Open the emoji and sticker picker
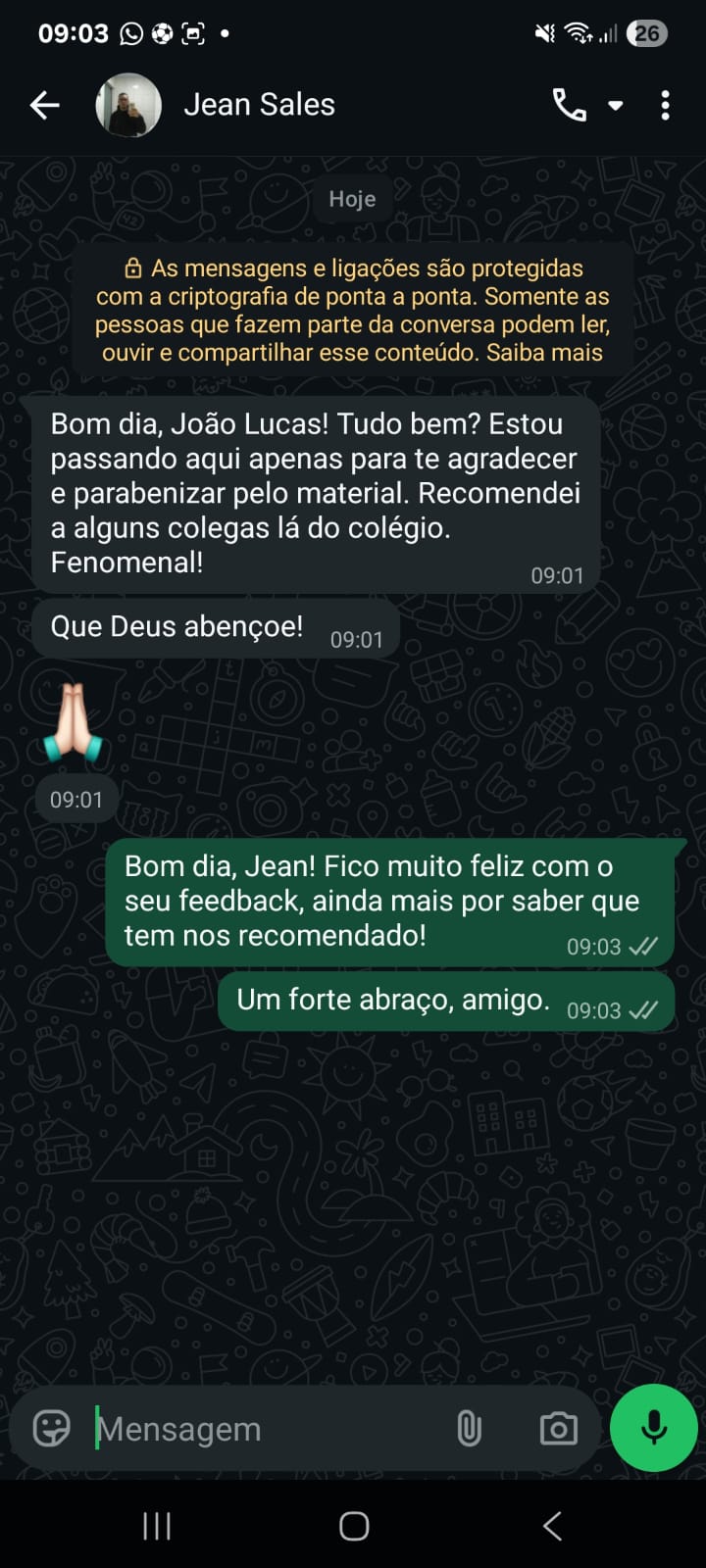Viewport: 706px width, 1568px height. click(51, 1429)
